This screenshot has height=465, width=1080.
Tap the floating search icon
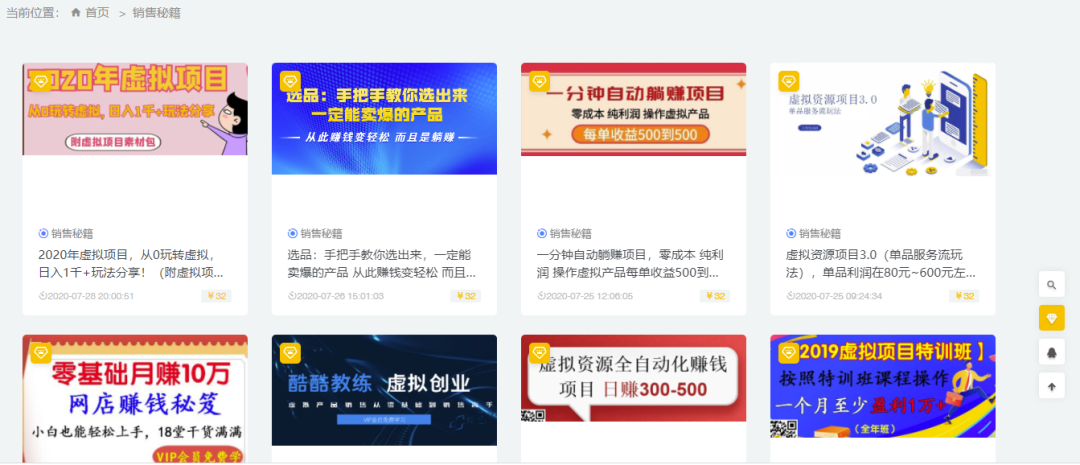point(1051,285)
